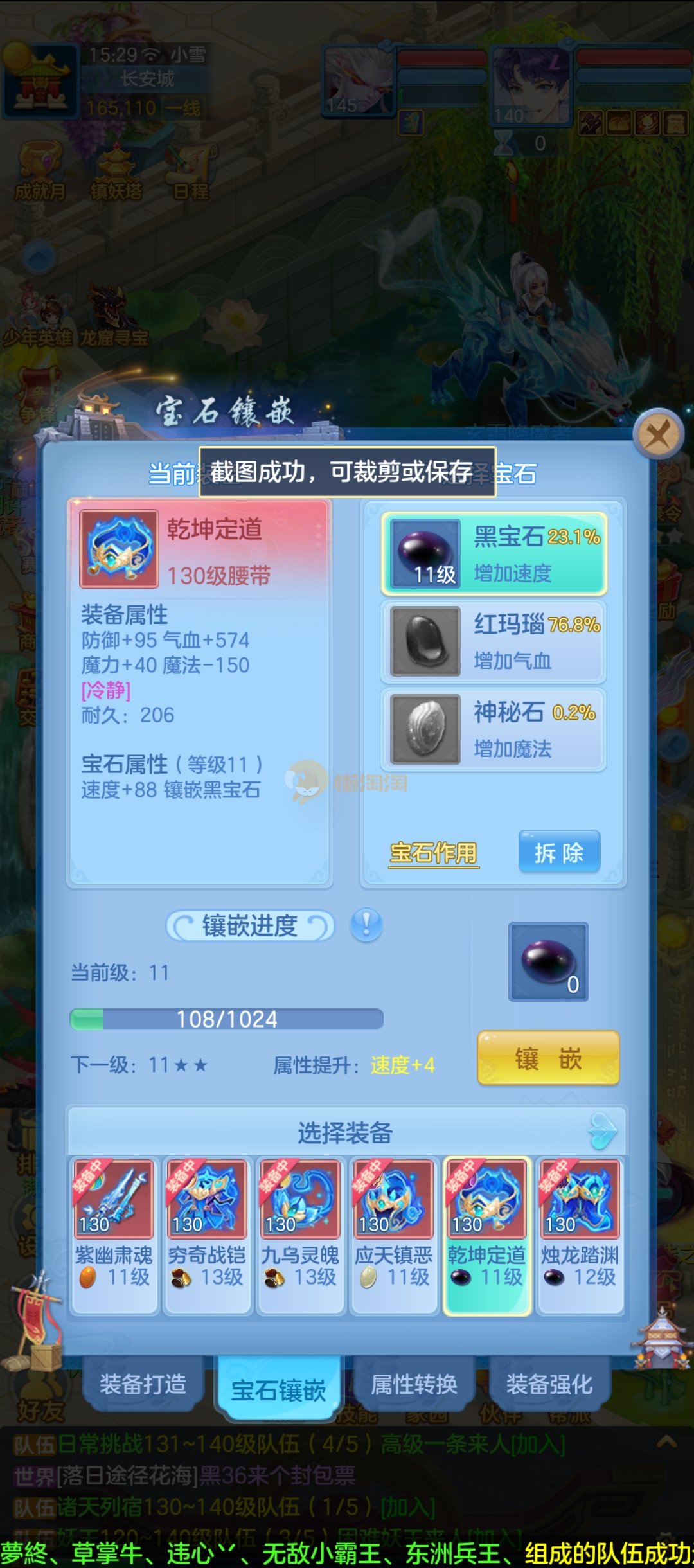Close the 宝石镶嵌 dialog

tap(657, 435)
